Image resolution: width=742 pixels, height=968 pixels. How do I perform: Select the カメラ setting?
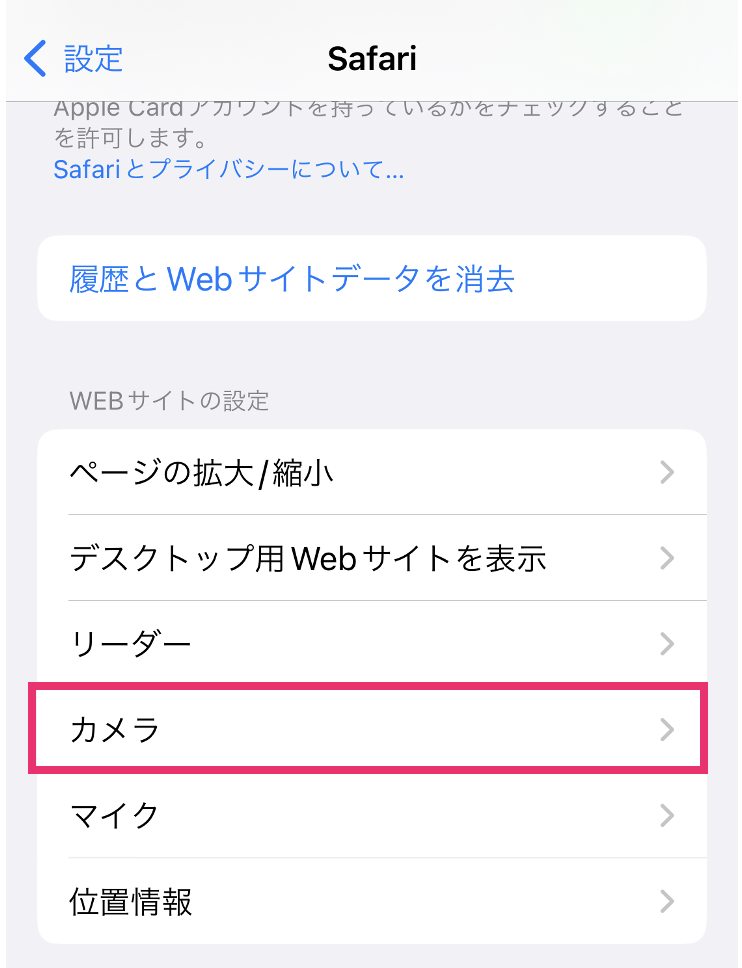point(371,730)
